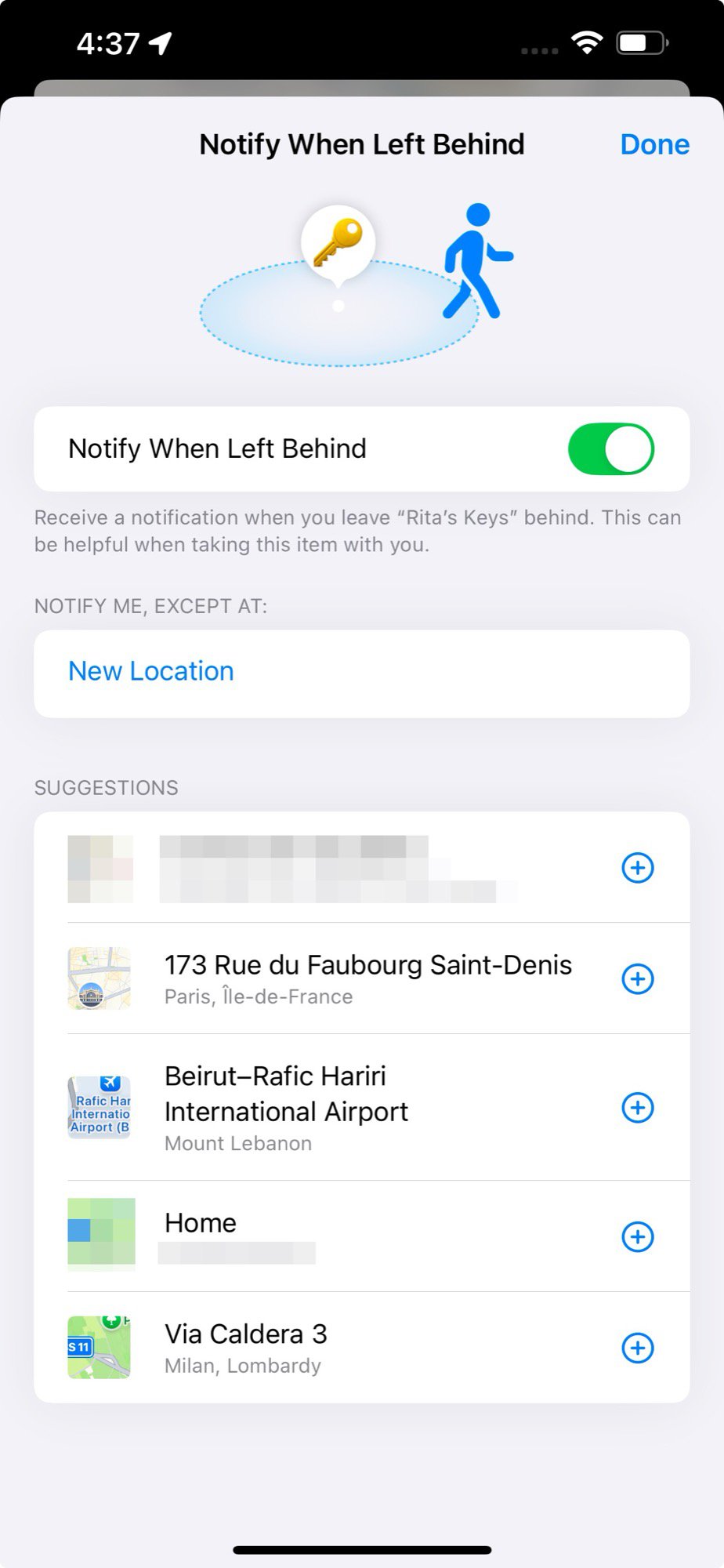This screenshot has height=1568, width=724.
Task: Add Beirut–Rafic Hariri International Airport suggestion
Action: tap(638, 1107)
